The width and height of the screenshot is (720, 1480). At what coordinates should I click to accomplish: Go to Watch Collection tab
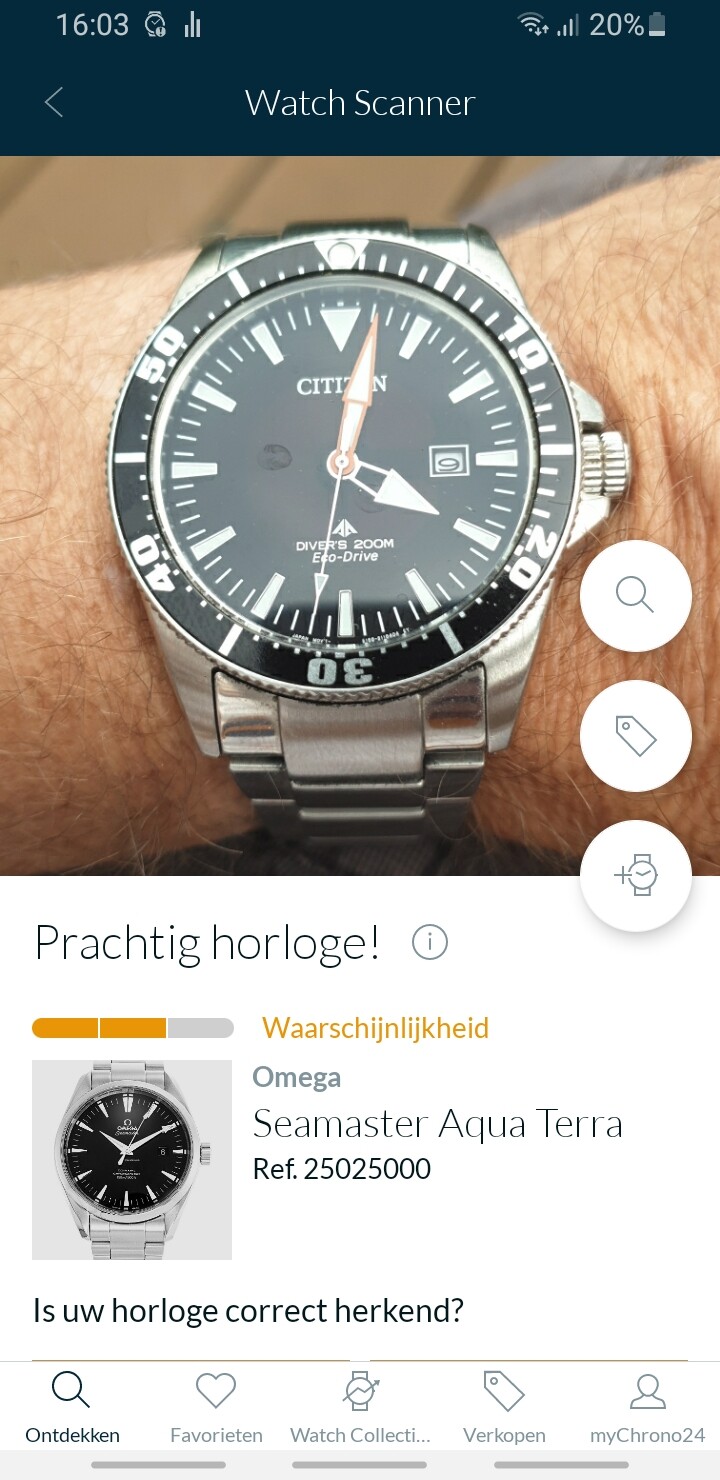pyautogui.click(x=360, y=1408)
